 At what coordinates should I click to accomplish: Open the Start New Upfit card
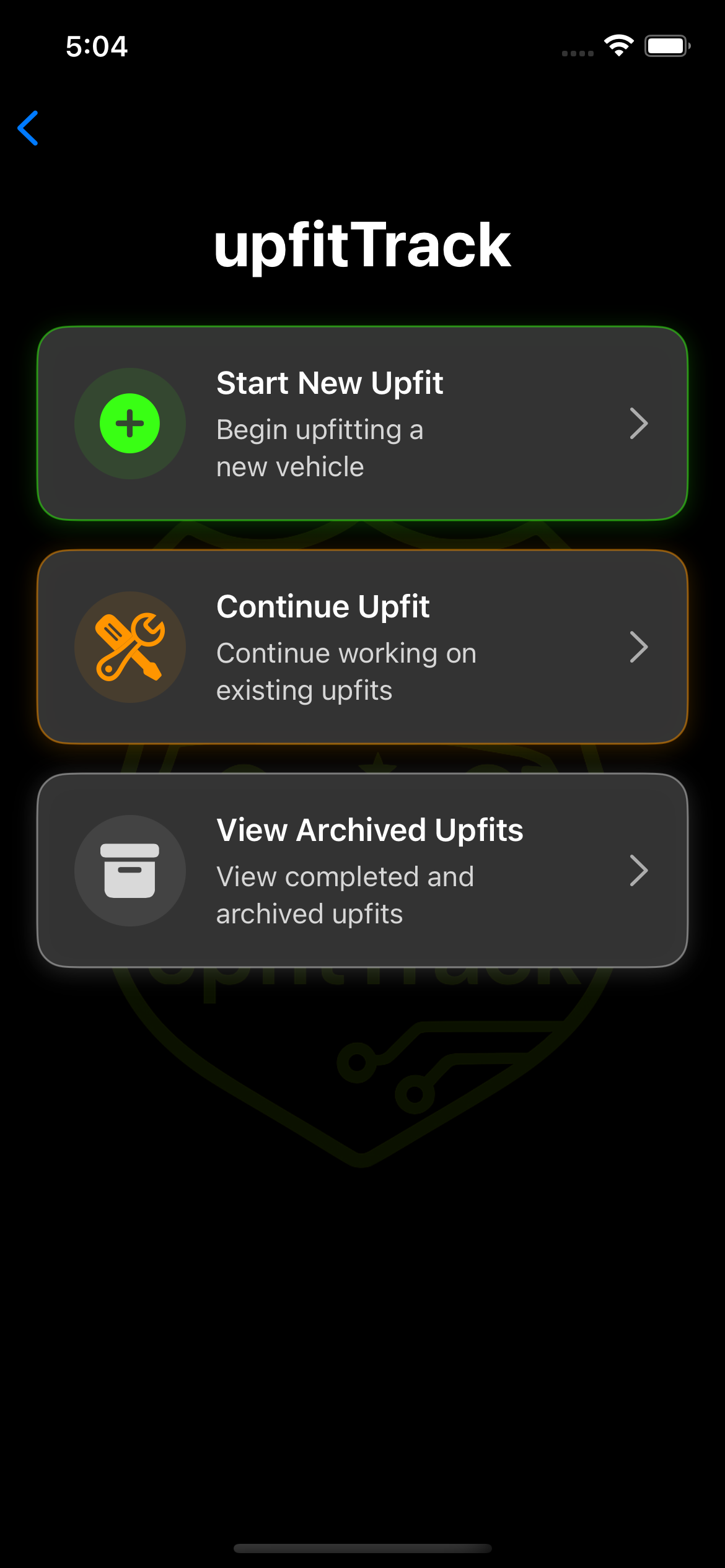[x=362, y=424]
